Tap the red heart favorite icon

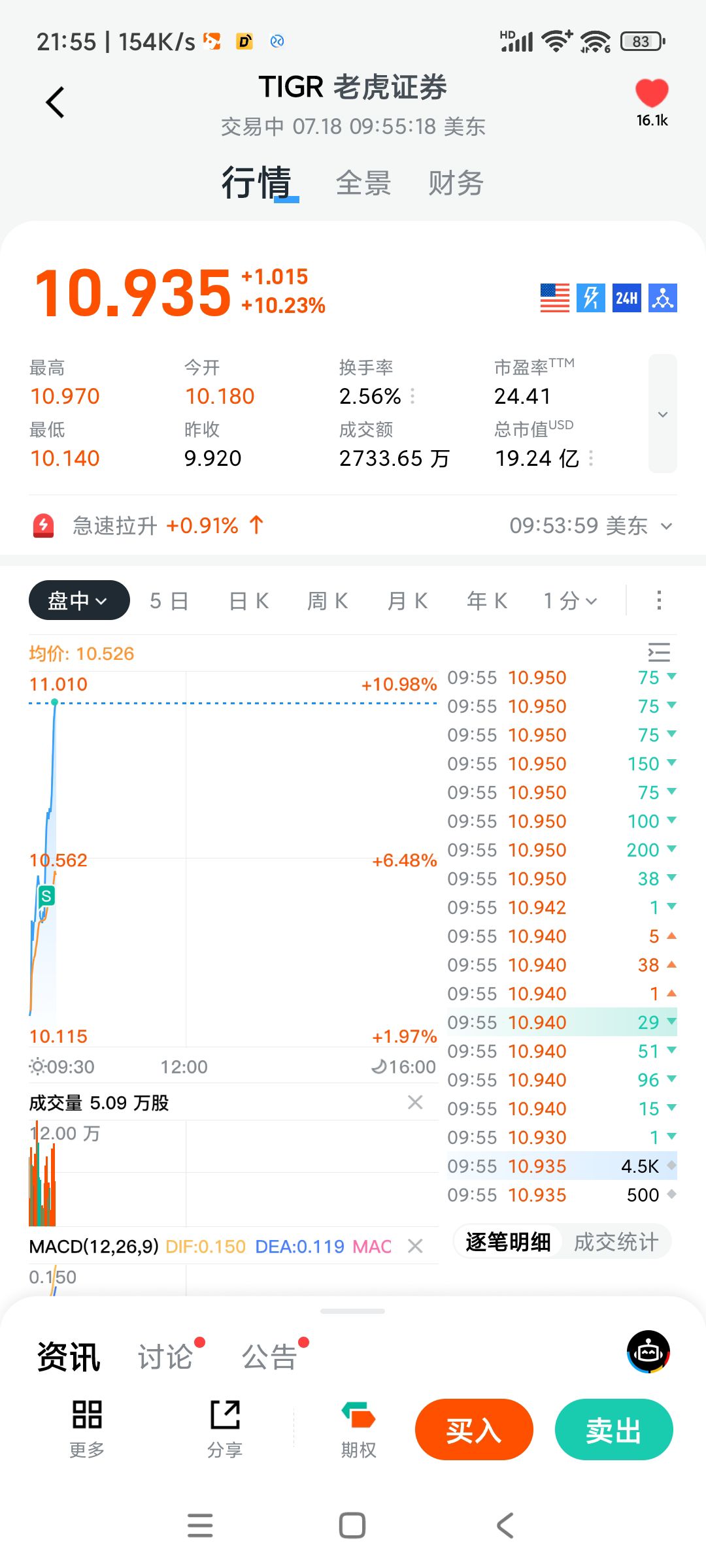pos(652,93)
